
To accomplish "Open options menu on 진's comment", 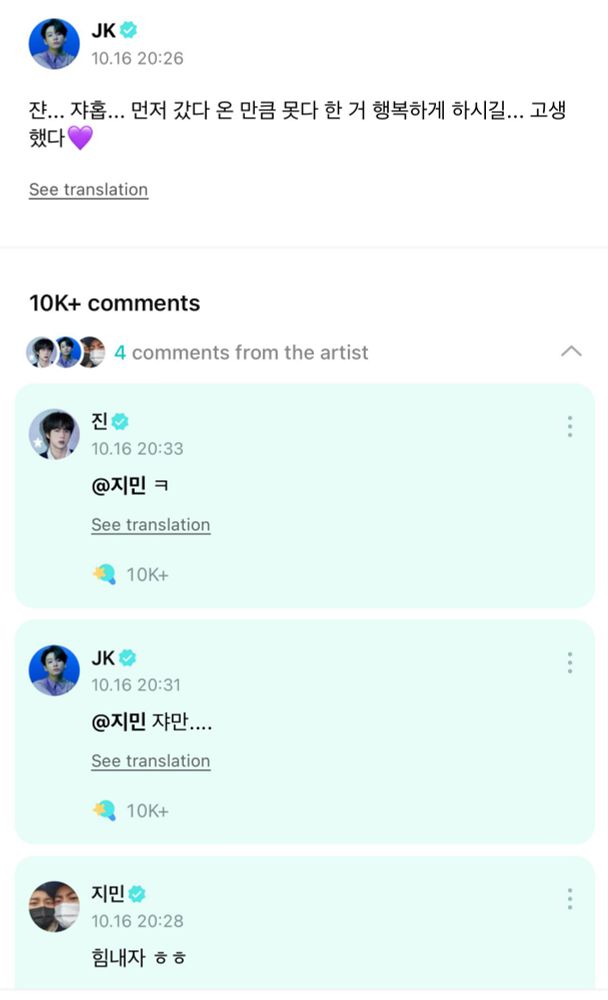I will point(569,427).
